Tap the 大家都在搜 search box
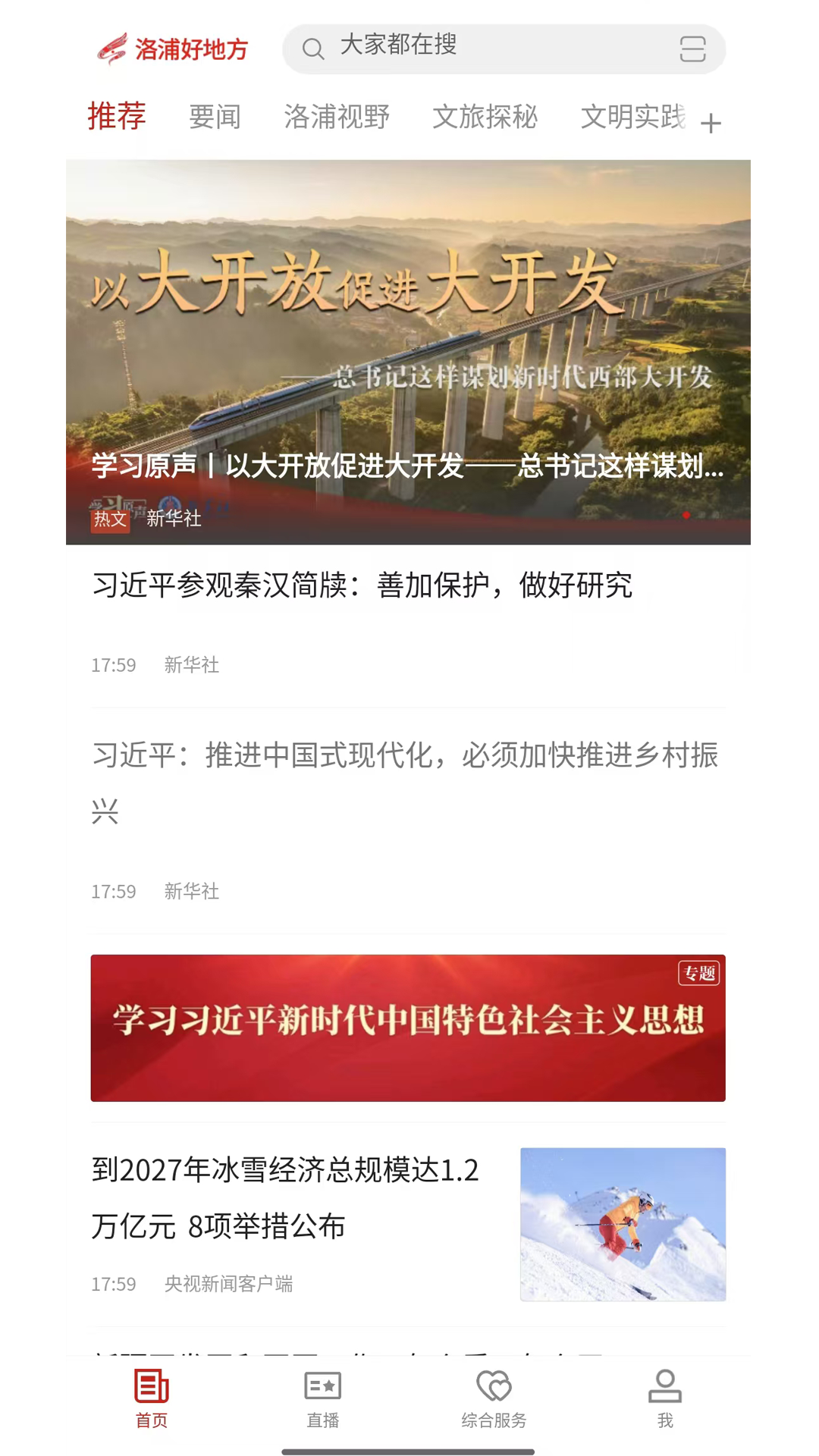The height and width of the screenshot is (1456, 819). coord(485,49)
